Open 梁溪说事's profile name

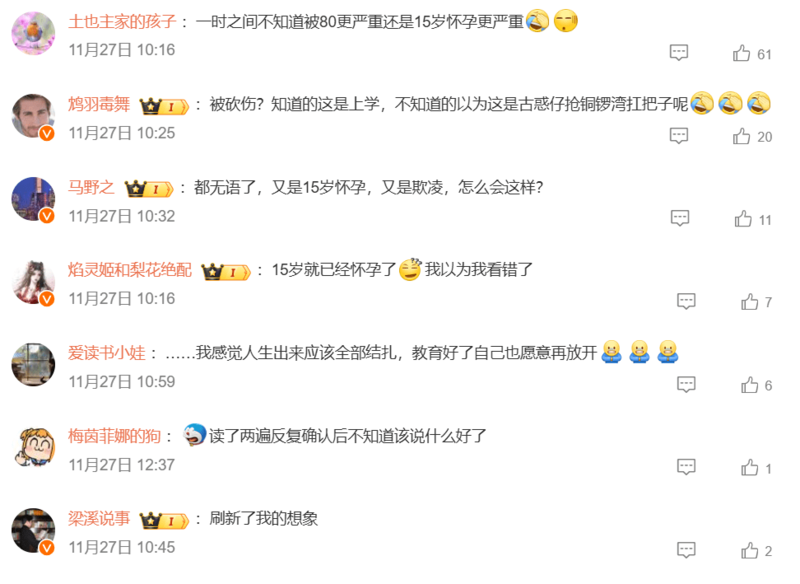(99, 519)
